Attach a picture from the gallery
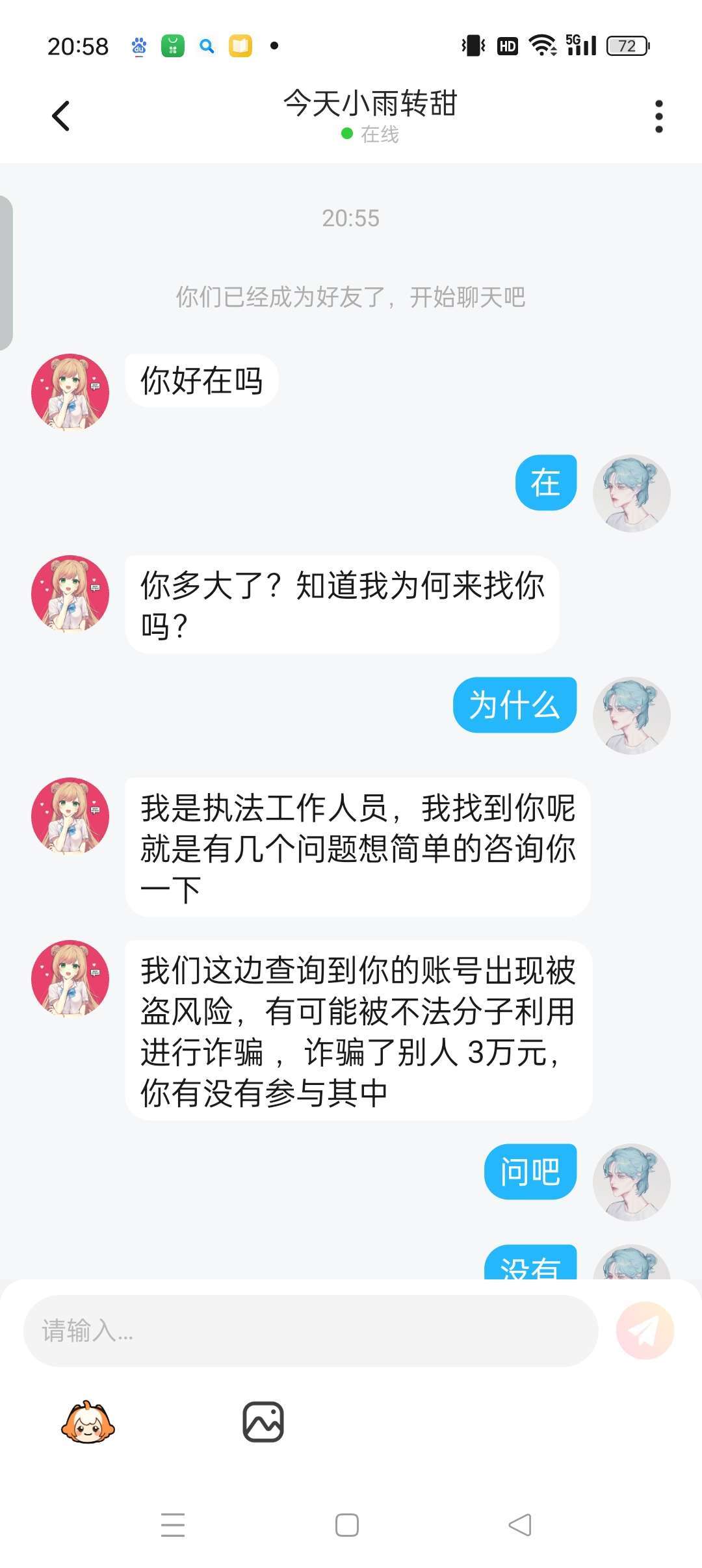This screenshot has width=702, height=1568. coord(263,1422)
